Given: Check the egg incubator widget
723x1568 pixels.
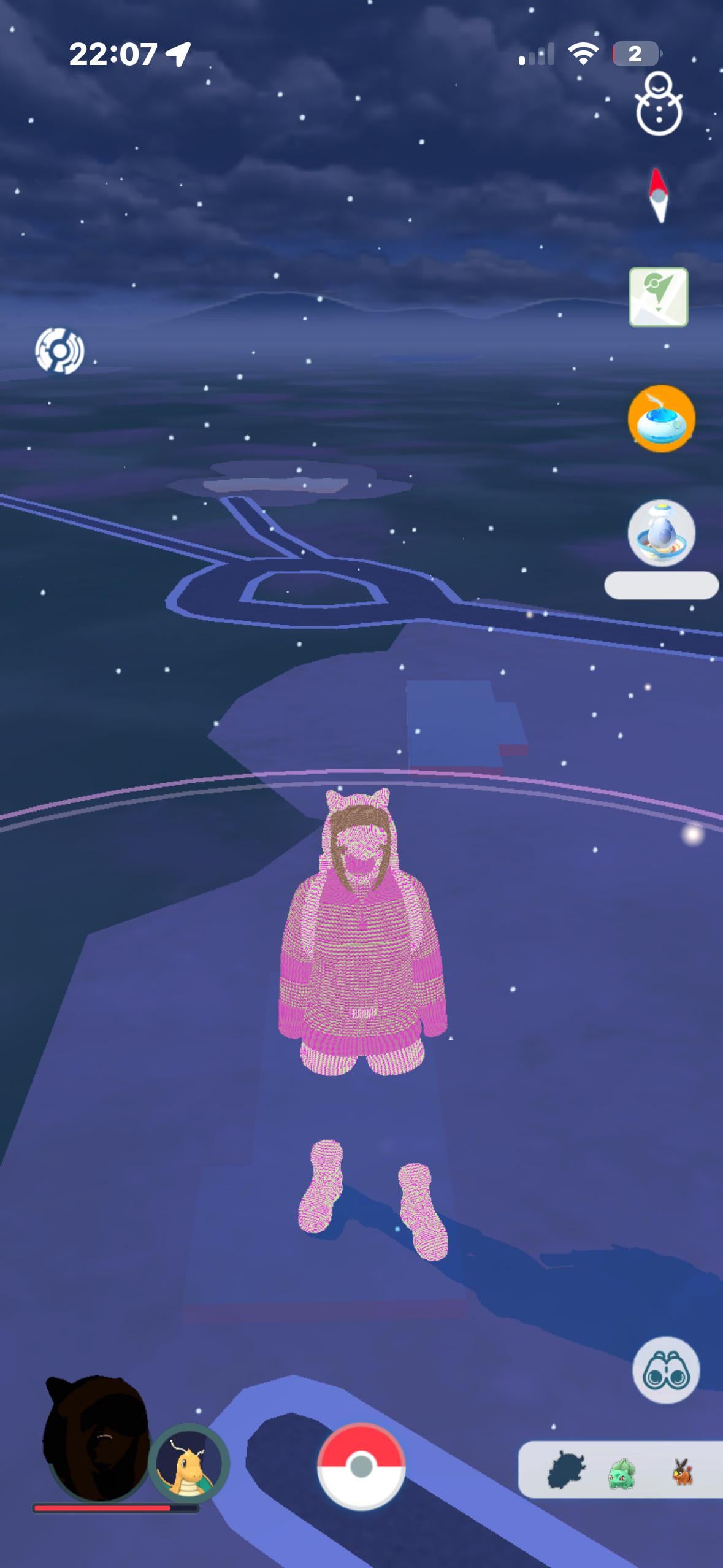Looking at the screenshot, I should (x=661, y=533).
